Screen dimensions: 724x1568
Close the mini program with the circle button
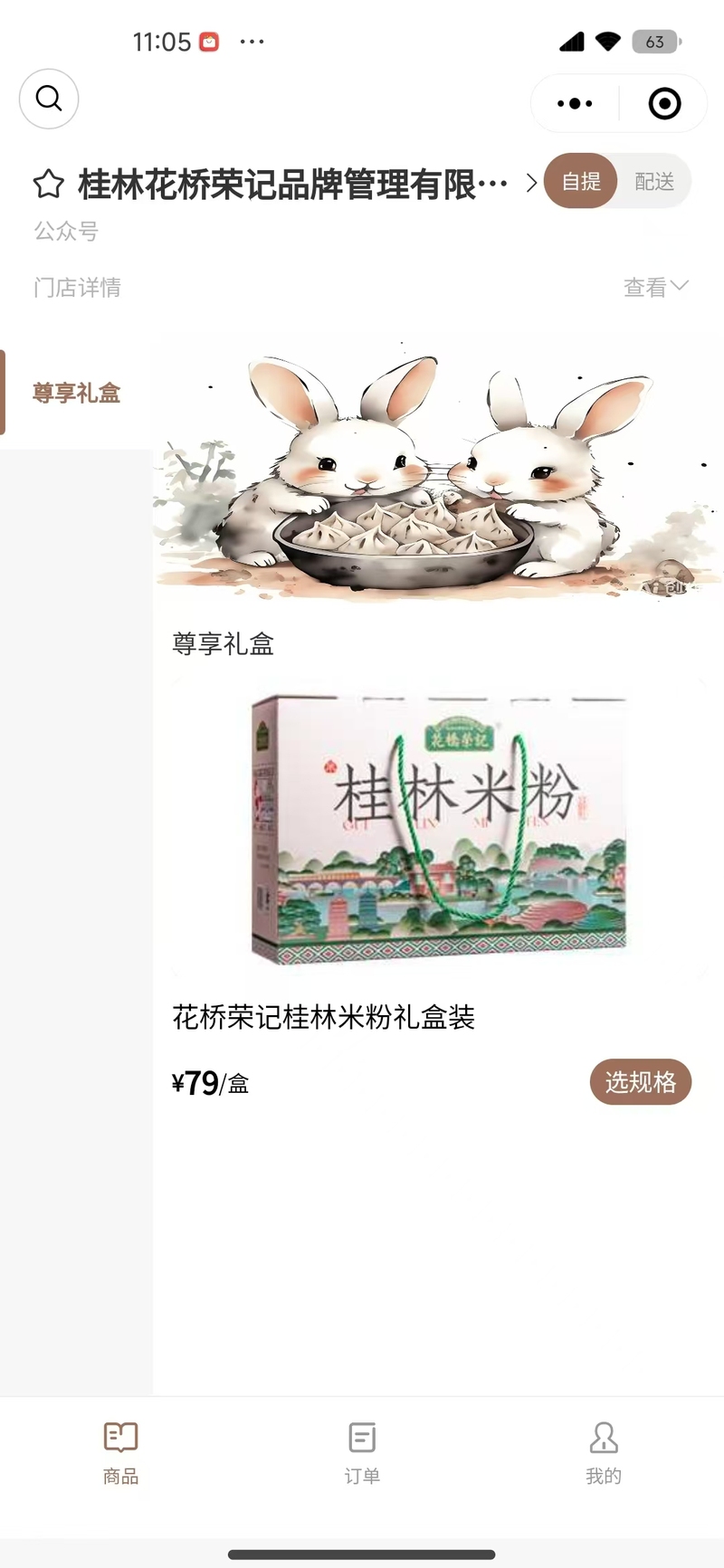664,104
